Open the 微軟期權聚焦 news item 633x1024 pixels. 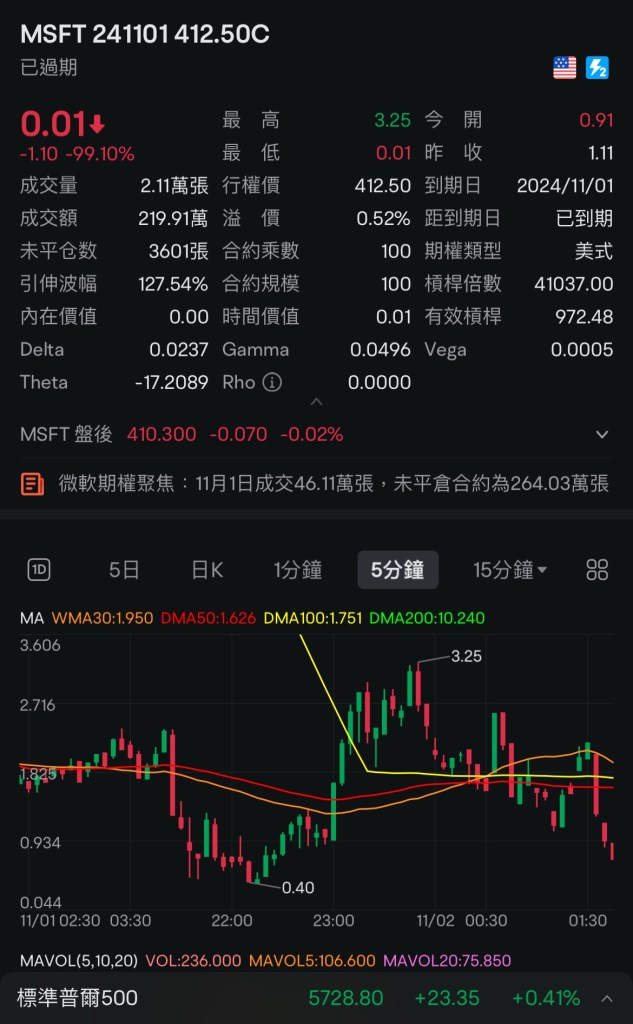click(x=316, y=484)
